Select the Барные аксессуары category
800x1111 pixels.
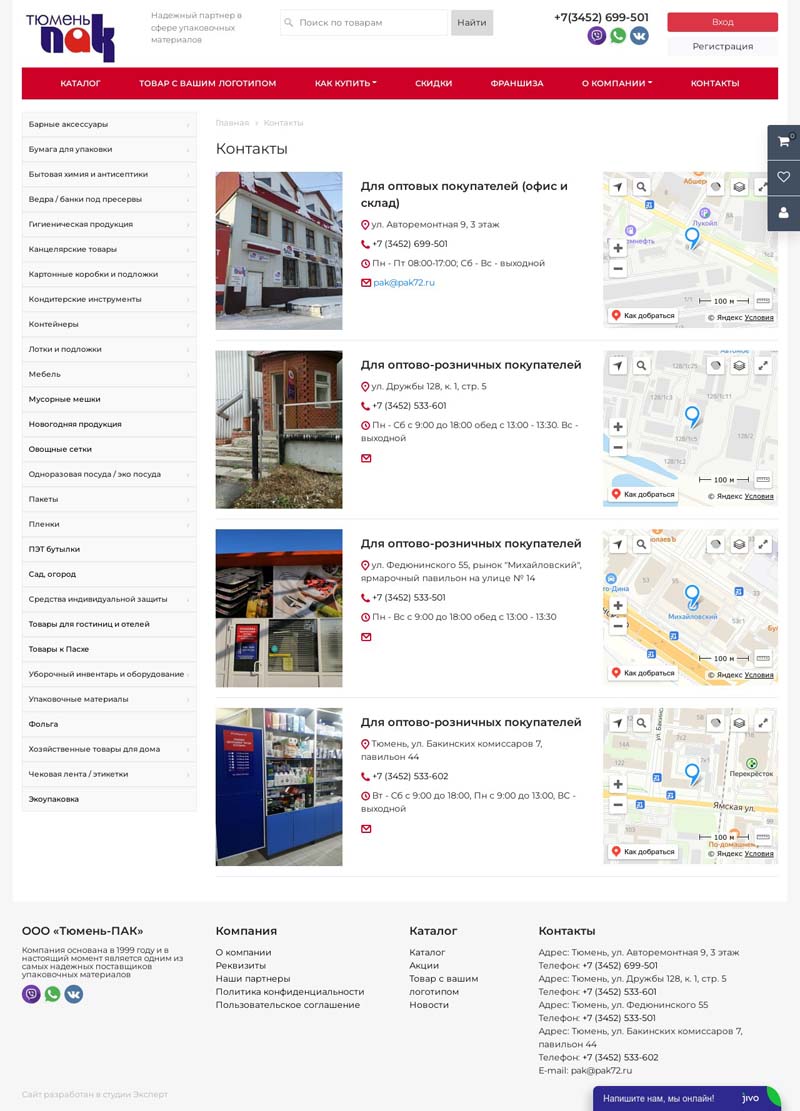(109, 124)
